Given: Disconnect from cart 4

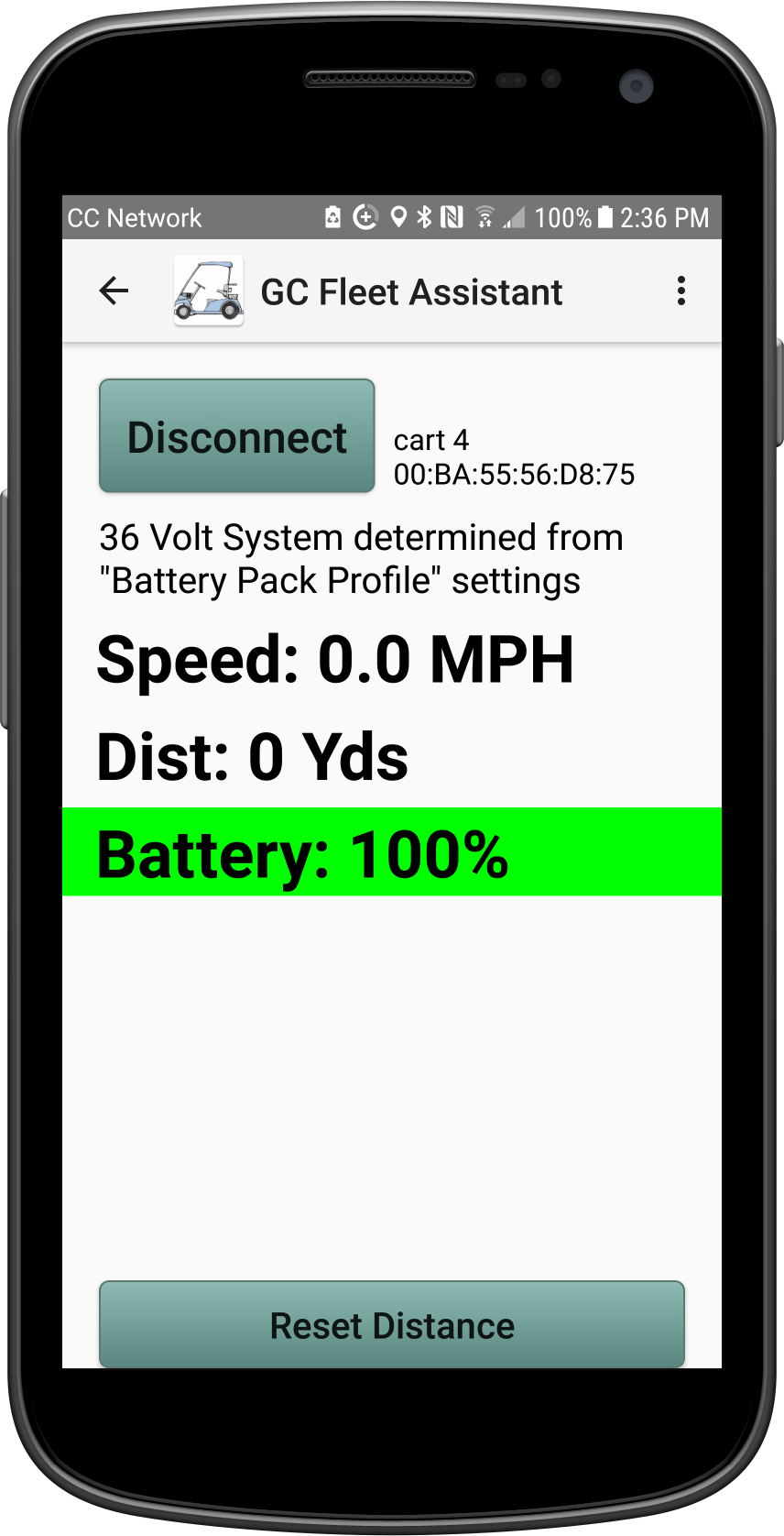Looking at the screenshot, I should pyautogui.click(x=237, y=436).
